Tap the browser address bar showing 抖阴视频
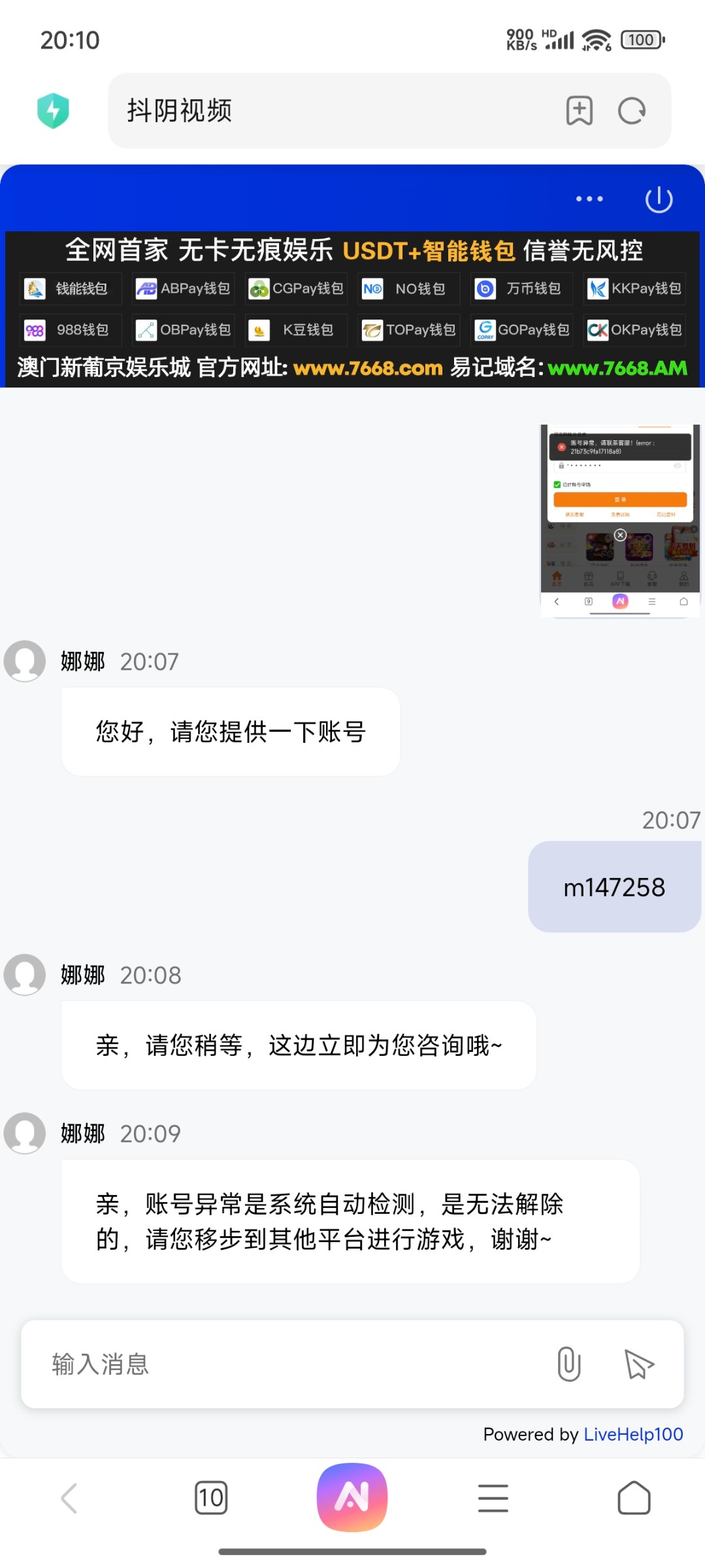Screen dimensions: 705x1568 pyautogui.click(x=327, y=110)
